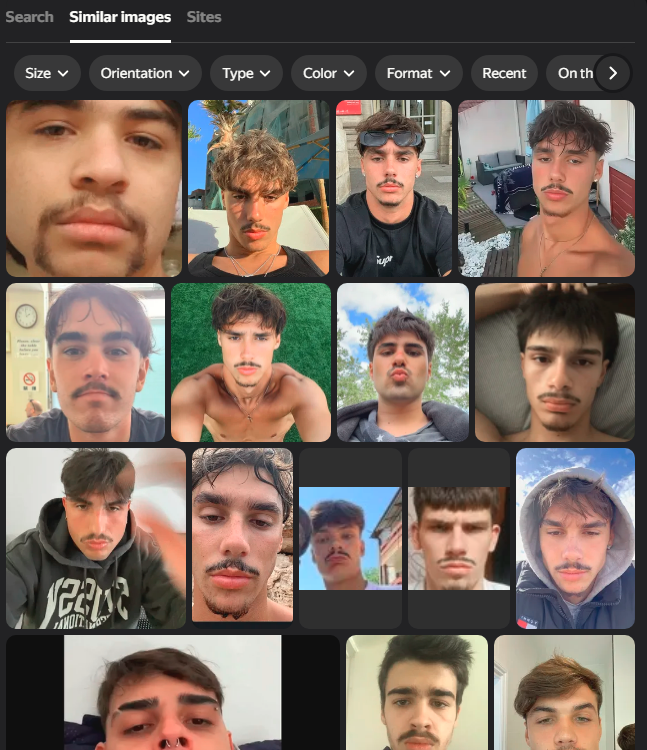Open the photo with sunglasses on the head

tap(393, 188)
